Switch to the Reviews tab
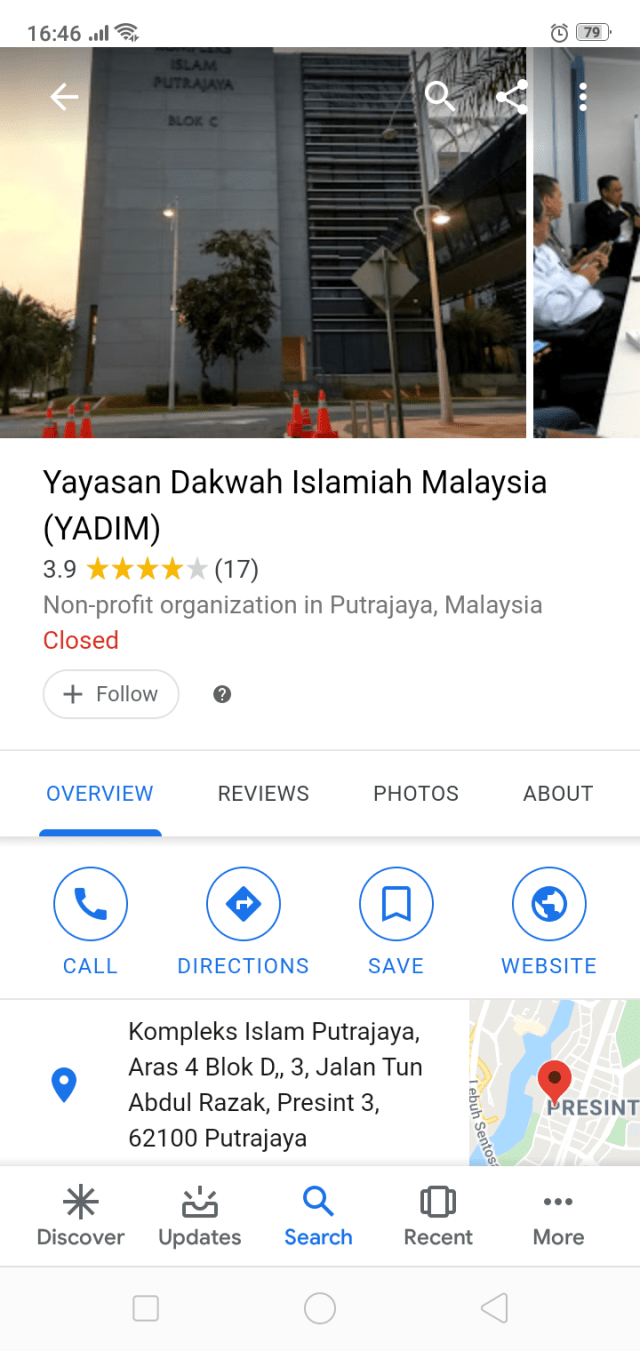The height and width of the screenshot is (1351, 640). click(x=263, y=793)
